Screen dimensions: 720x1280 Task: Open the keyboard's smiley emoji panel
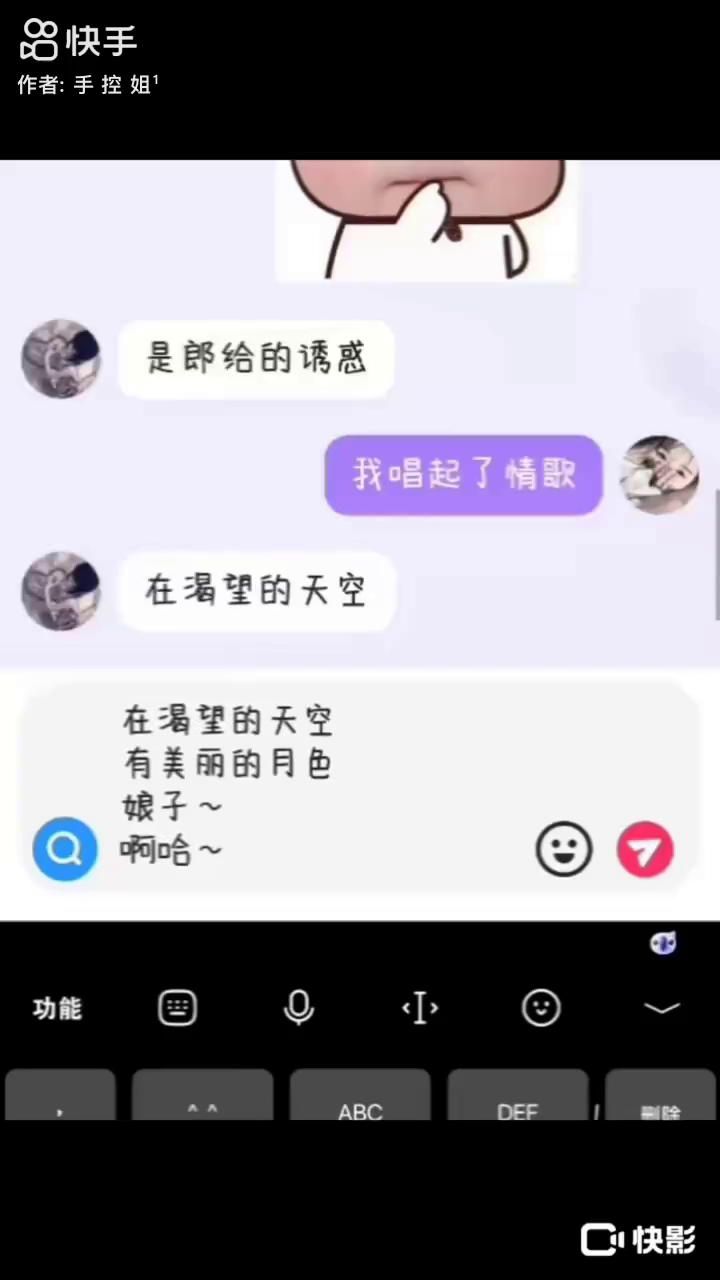[541, 1008]
